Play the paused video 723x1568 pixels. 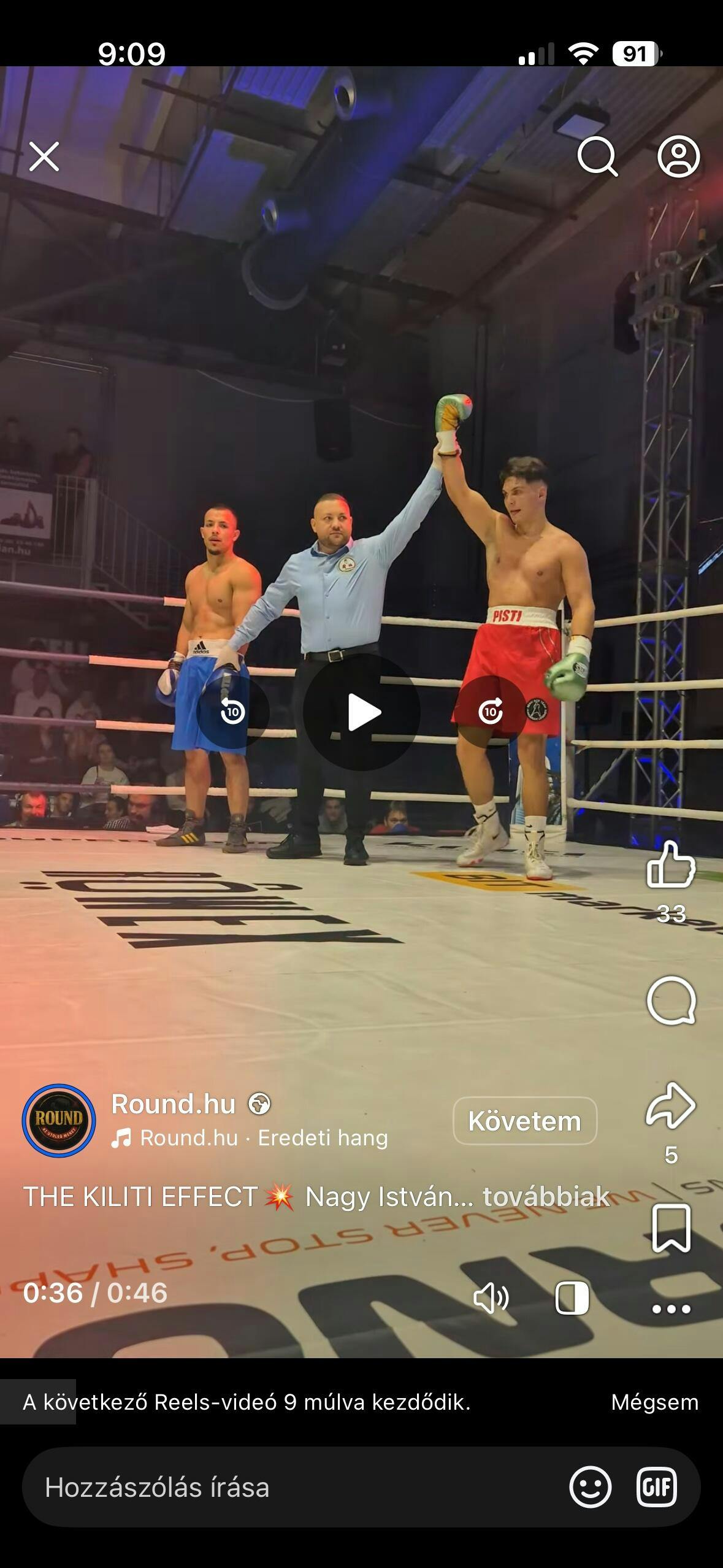pyautogui.click(x=362, y=712)
